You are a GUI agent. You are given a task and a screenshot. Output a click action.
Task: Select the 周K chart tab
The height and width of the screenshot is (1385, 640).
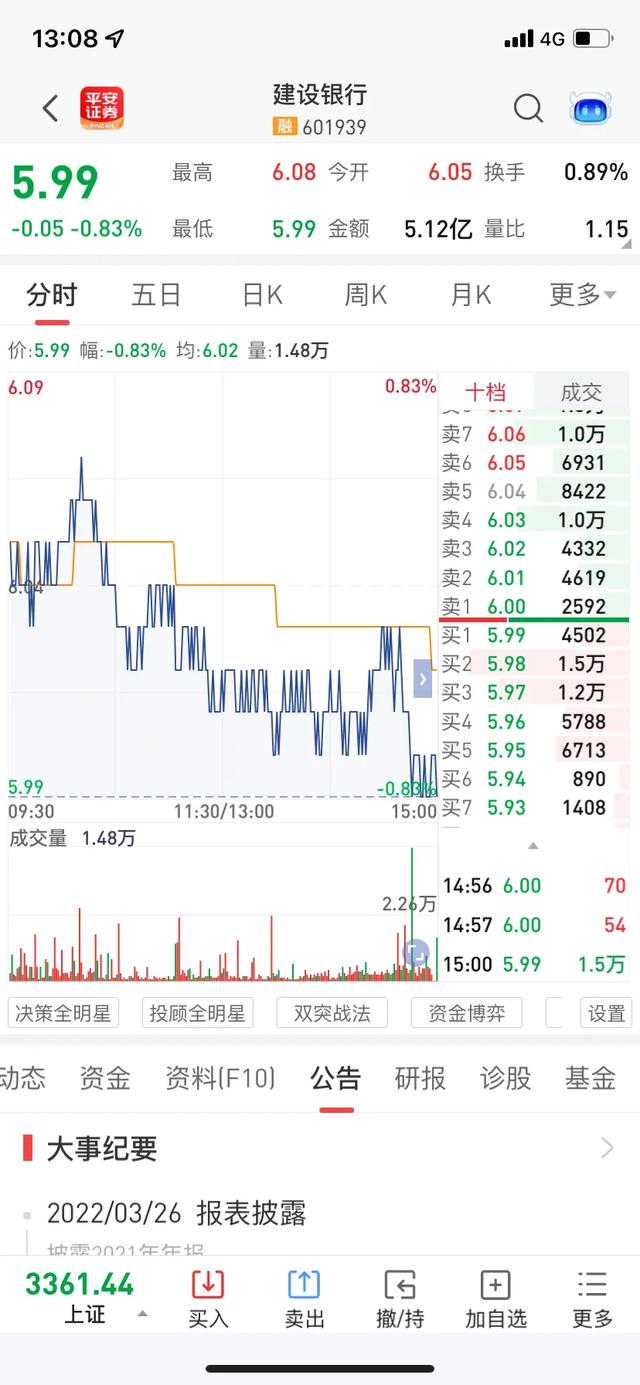click(x=366, y=295)
